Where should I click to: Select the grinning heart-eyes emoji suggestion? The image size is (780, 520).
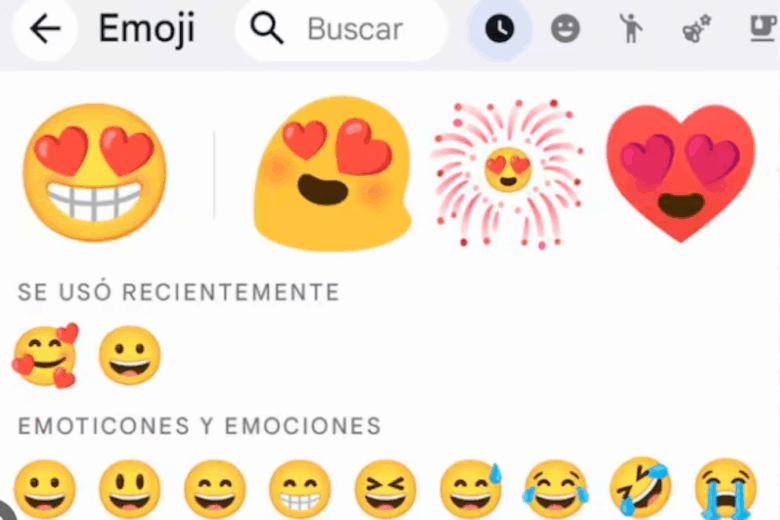(94, 173)
